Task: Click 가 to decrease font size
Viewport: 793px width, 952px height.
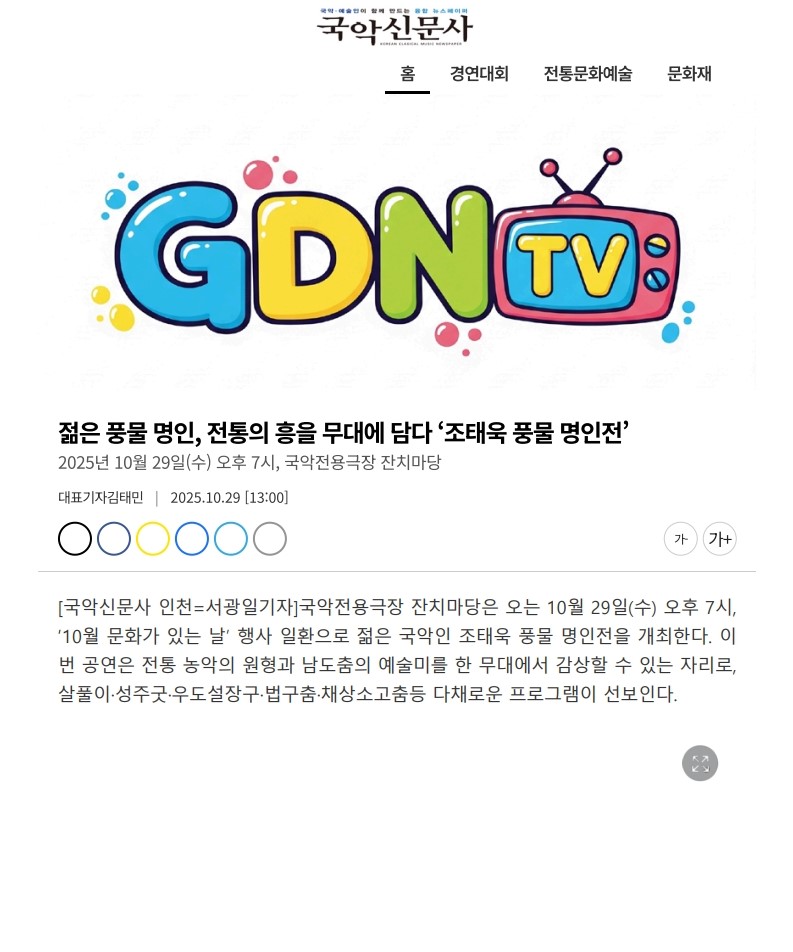Action: coord(681,538)
